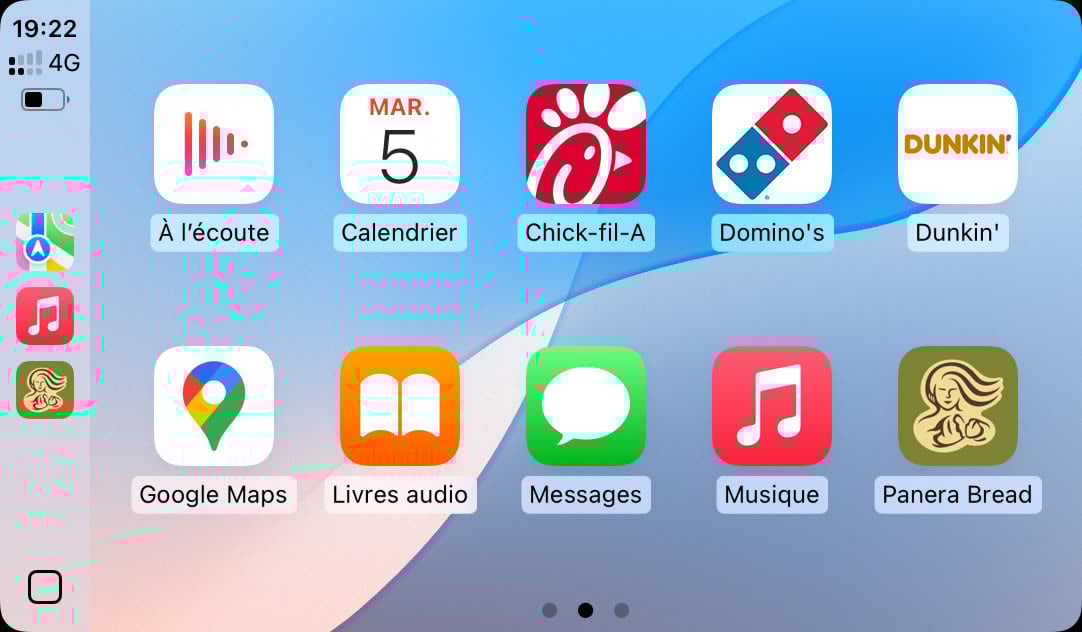Screen dimensions: 1082x632
Task: Tap the page indicator dots
Action: pos(585,610)
